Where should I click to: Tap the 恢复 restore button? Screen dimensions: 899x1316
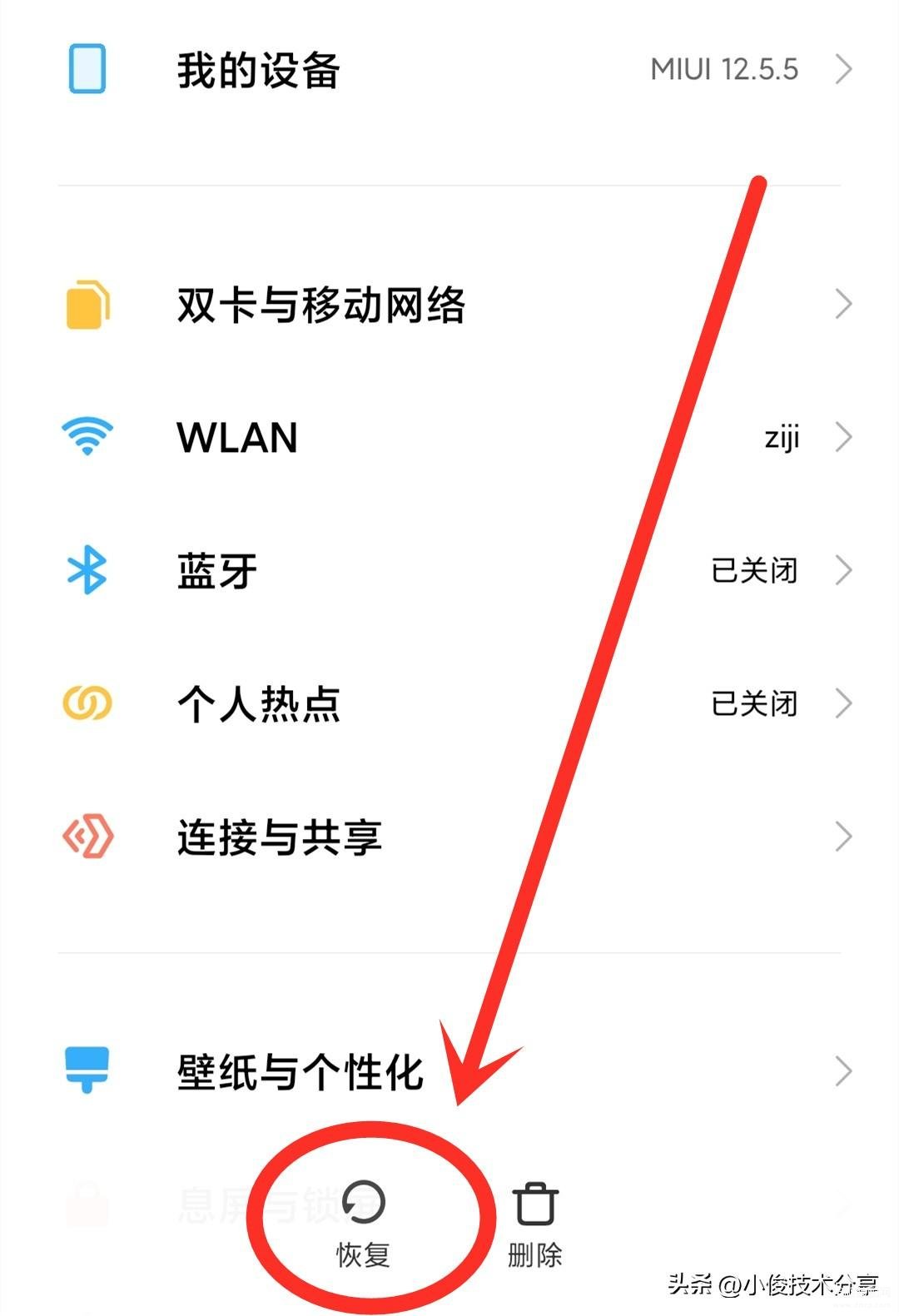(363, 1222)
